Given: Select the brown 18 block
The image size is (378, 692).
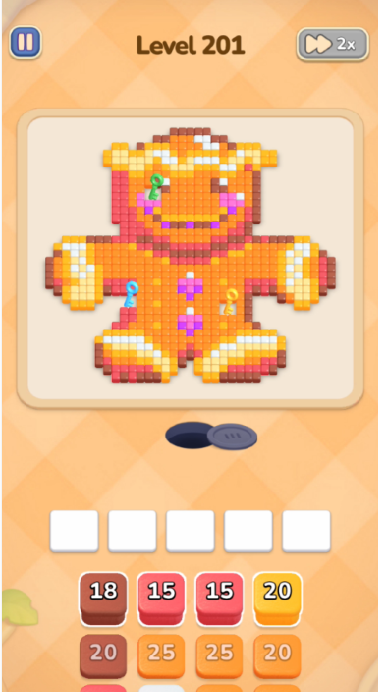Looking at the screenshot, I should tap(103, 598).
